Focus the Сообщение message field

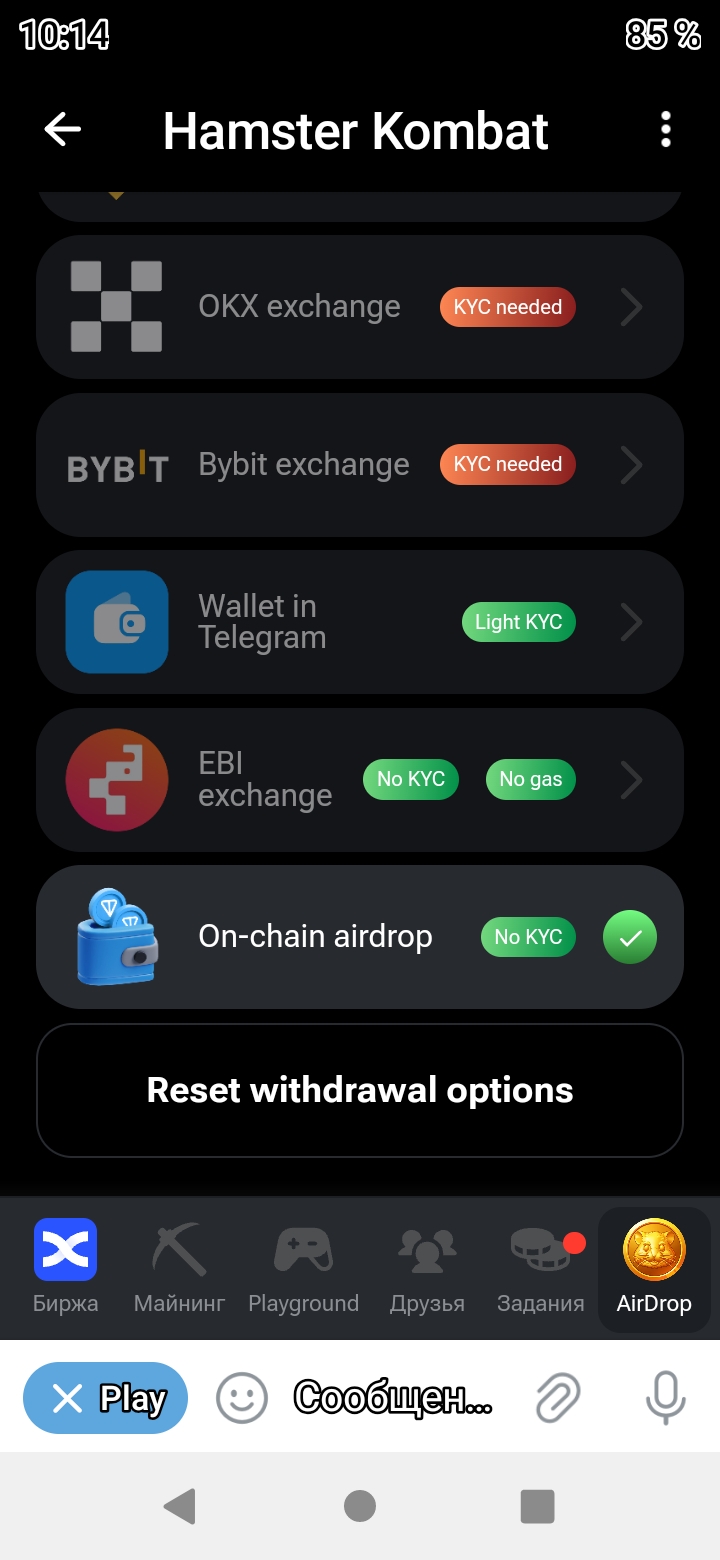tap(392, 1398)
